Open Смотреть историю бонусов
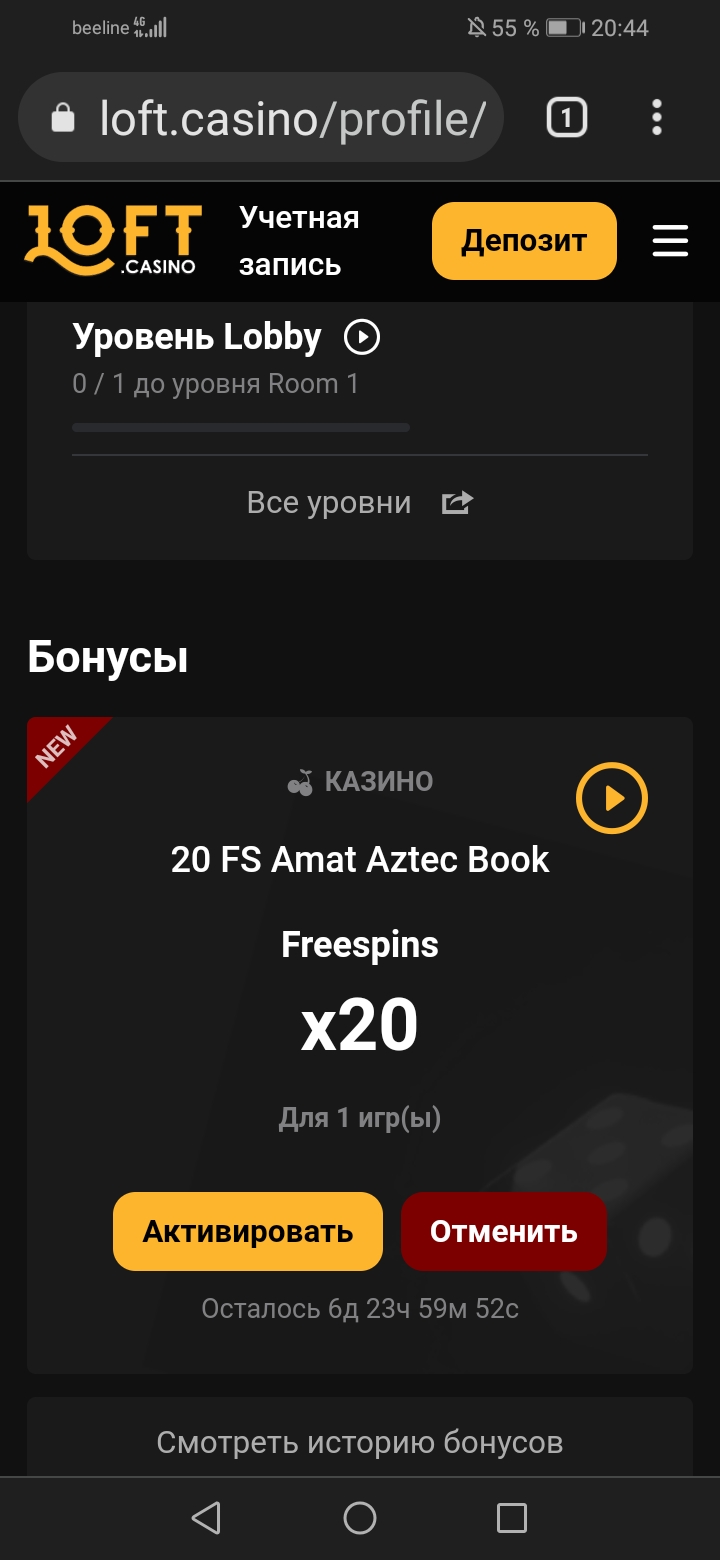Image resolution: width=720 pixels, height=1560 pixels. 359,1442
